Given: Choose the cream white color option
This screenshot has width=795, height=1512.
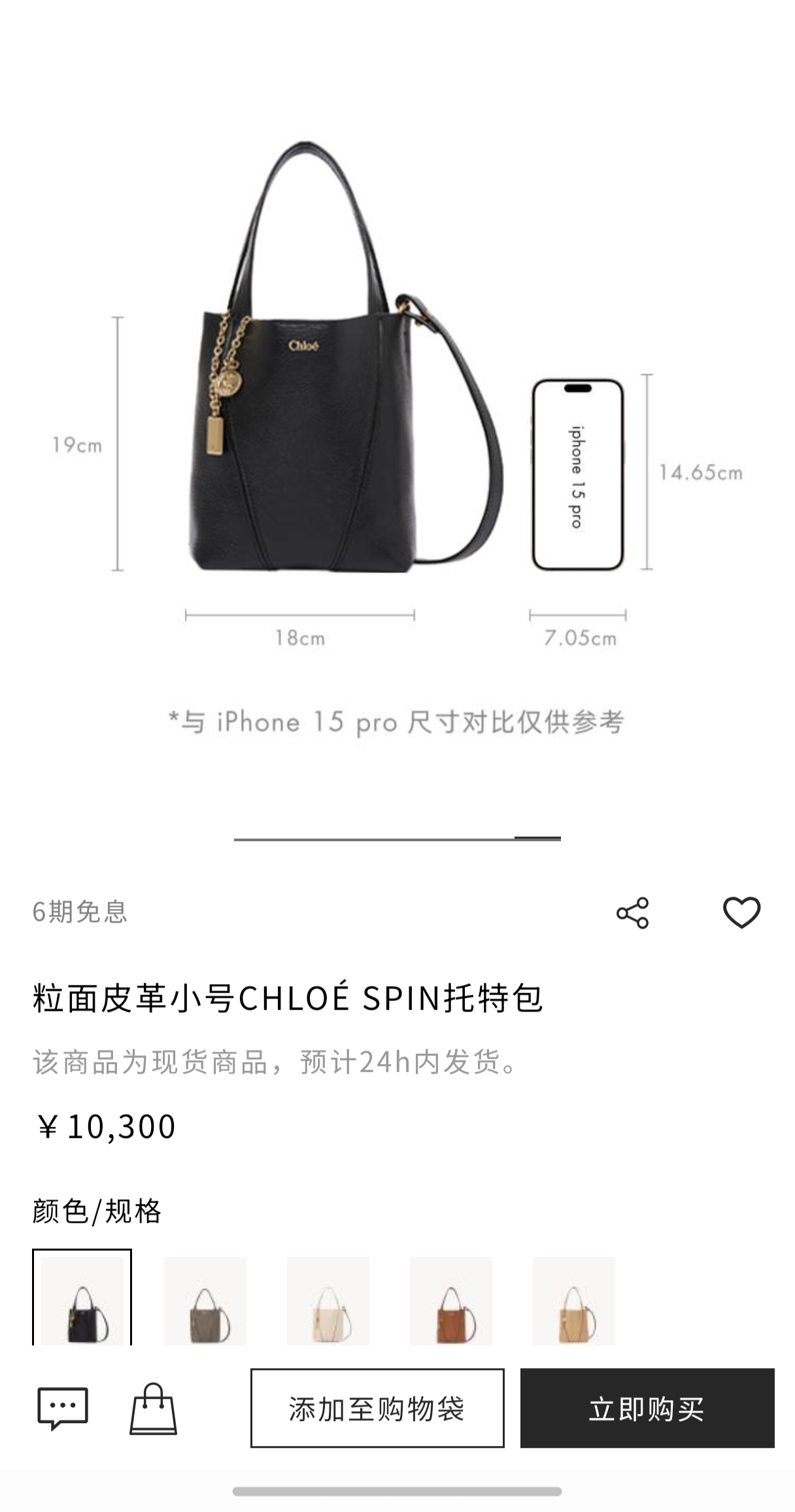Looking at the screenshot, I should coord(328,1300).
